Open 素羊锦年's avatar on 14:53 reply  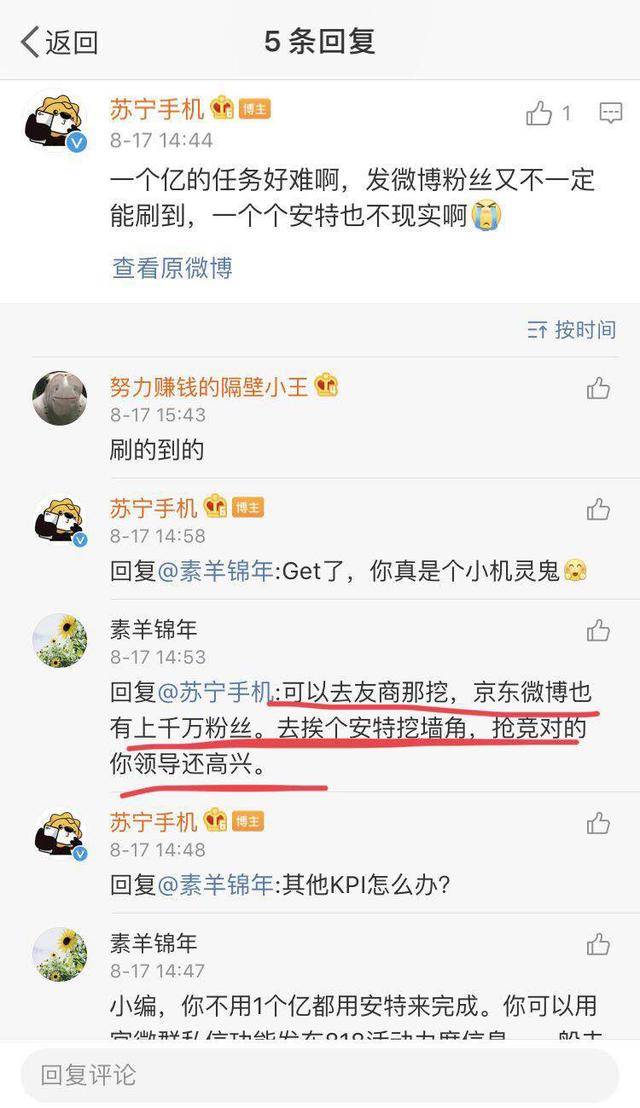tap(60, 641)
